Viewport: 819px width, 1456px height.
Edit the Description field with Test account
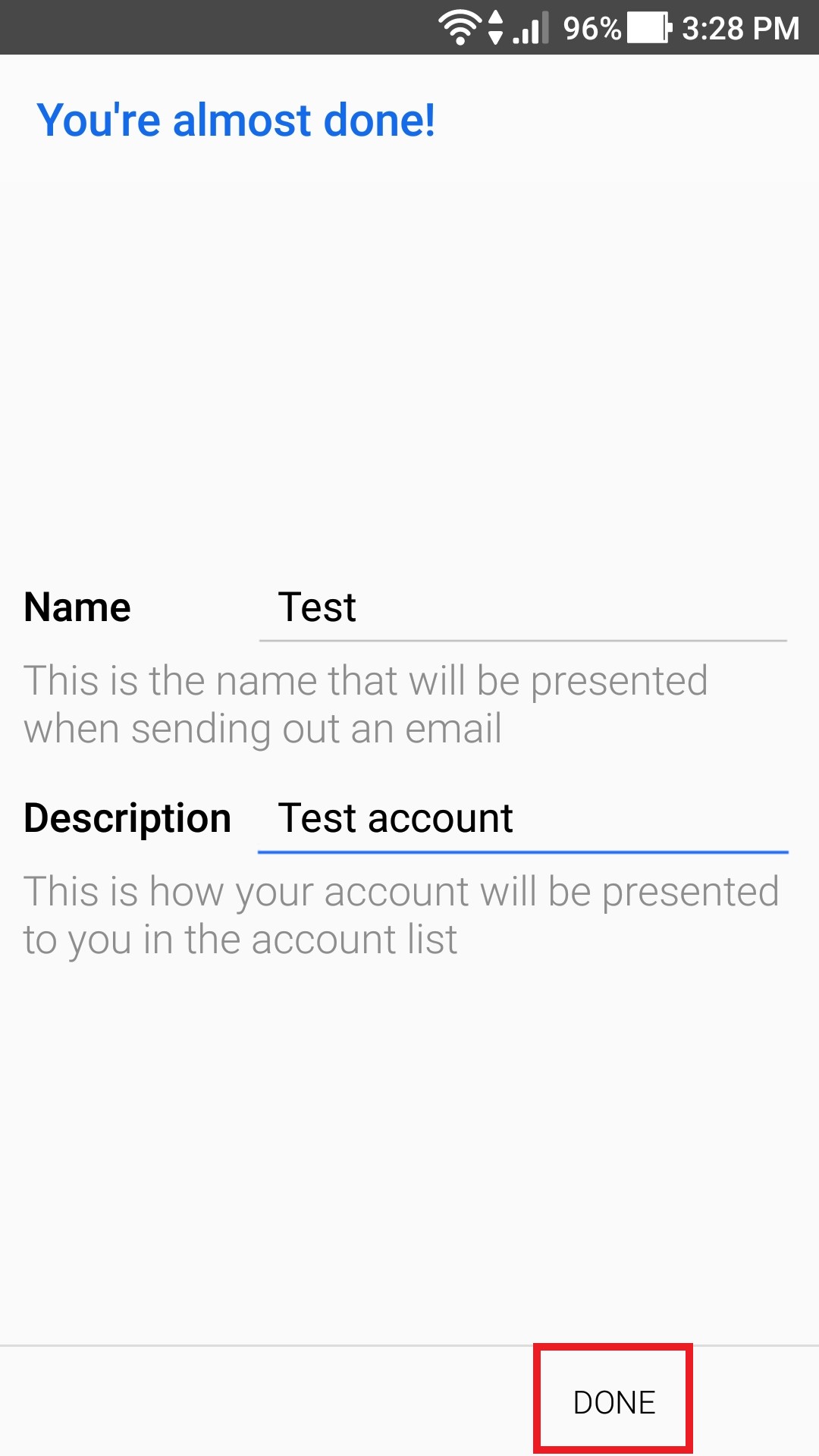coord(523,819)
